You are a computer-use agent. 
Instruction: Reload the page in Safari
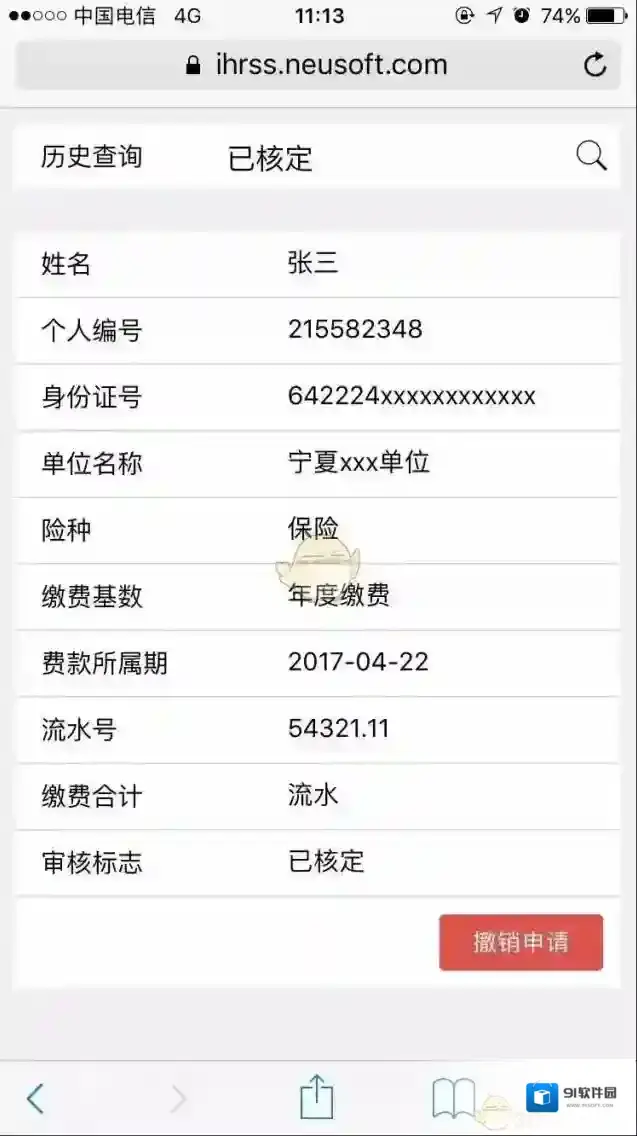595,66
